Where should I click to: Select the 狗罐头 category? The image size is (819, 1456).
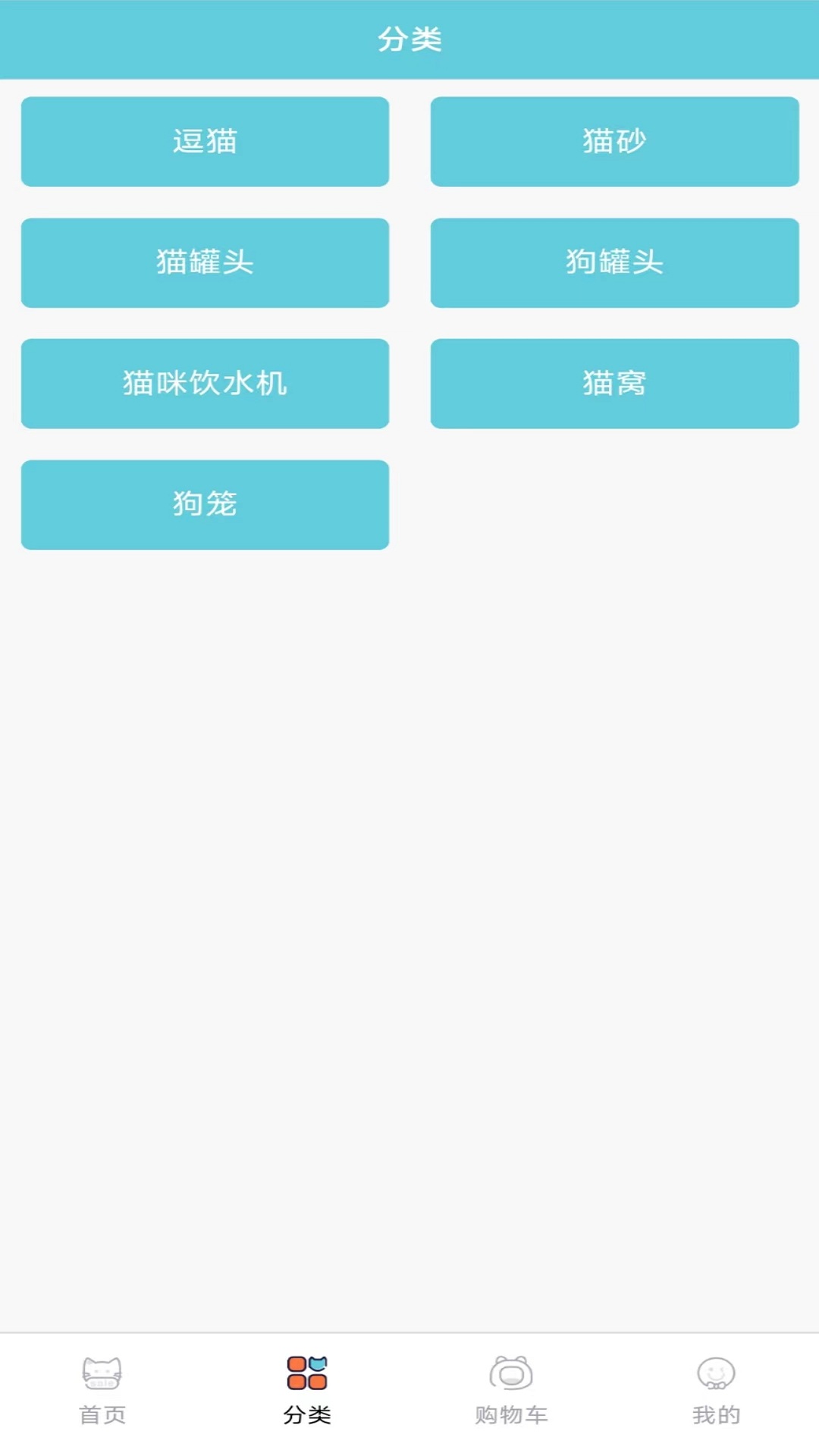tap(614, 262)
